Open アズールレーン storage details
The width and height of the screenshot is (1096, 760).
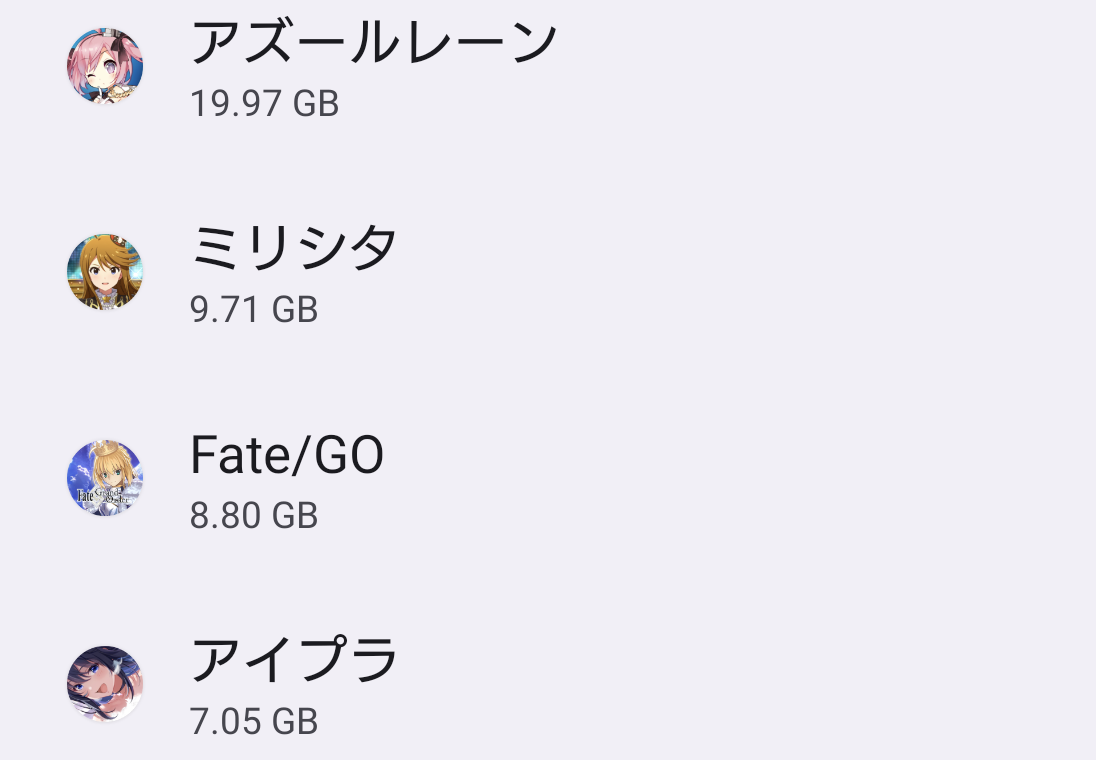[x=372, y=66]
